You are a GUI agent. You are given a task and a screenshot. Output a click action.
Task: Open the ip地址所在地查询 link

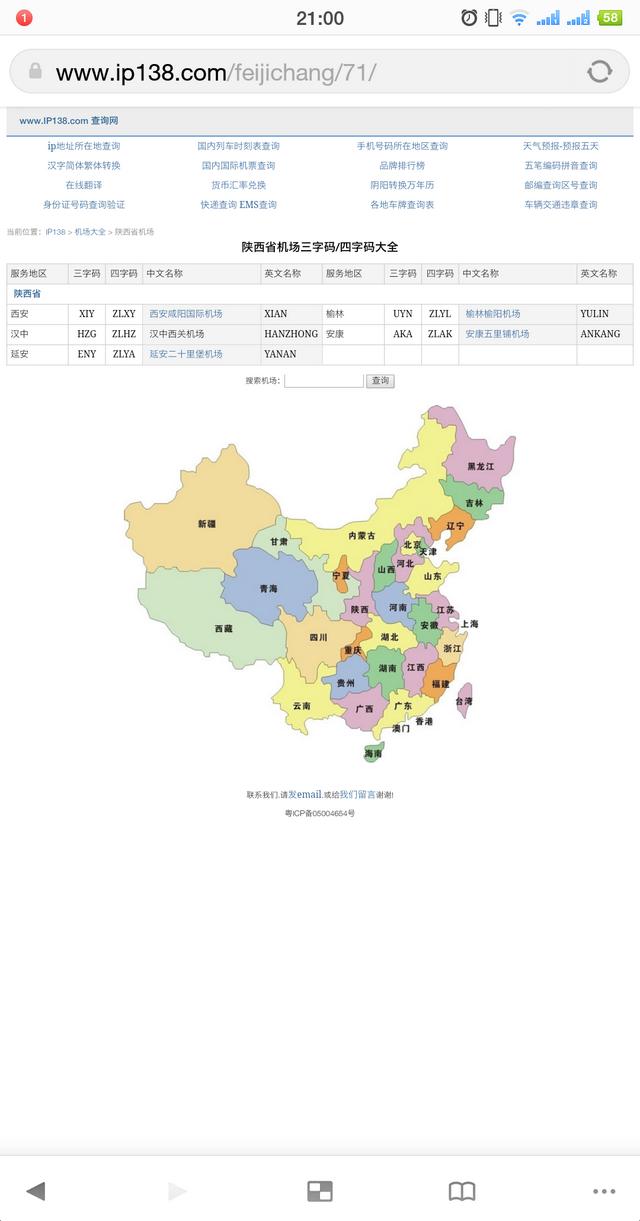coord(84,146)
